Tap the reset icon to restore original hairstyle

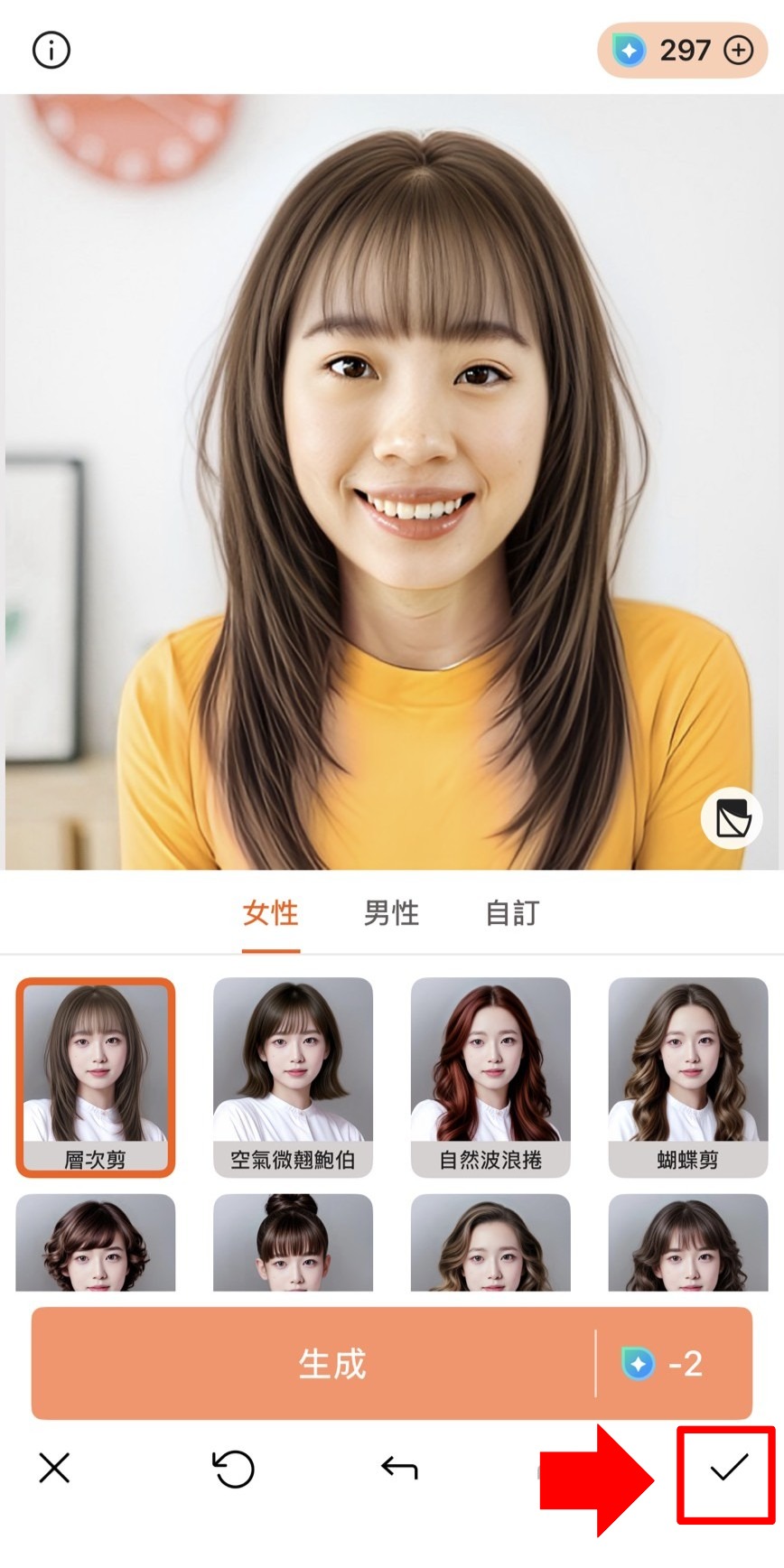coord(233,1468)
